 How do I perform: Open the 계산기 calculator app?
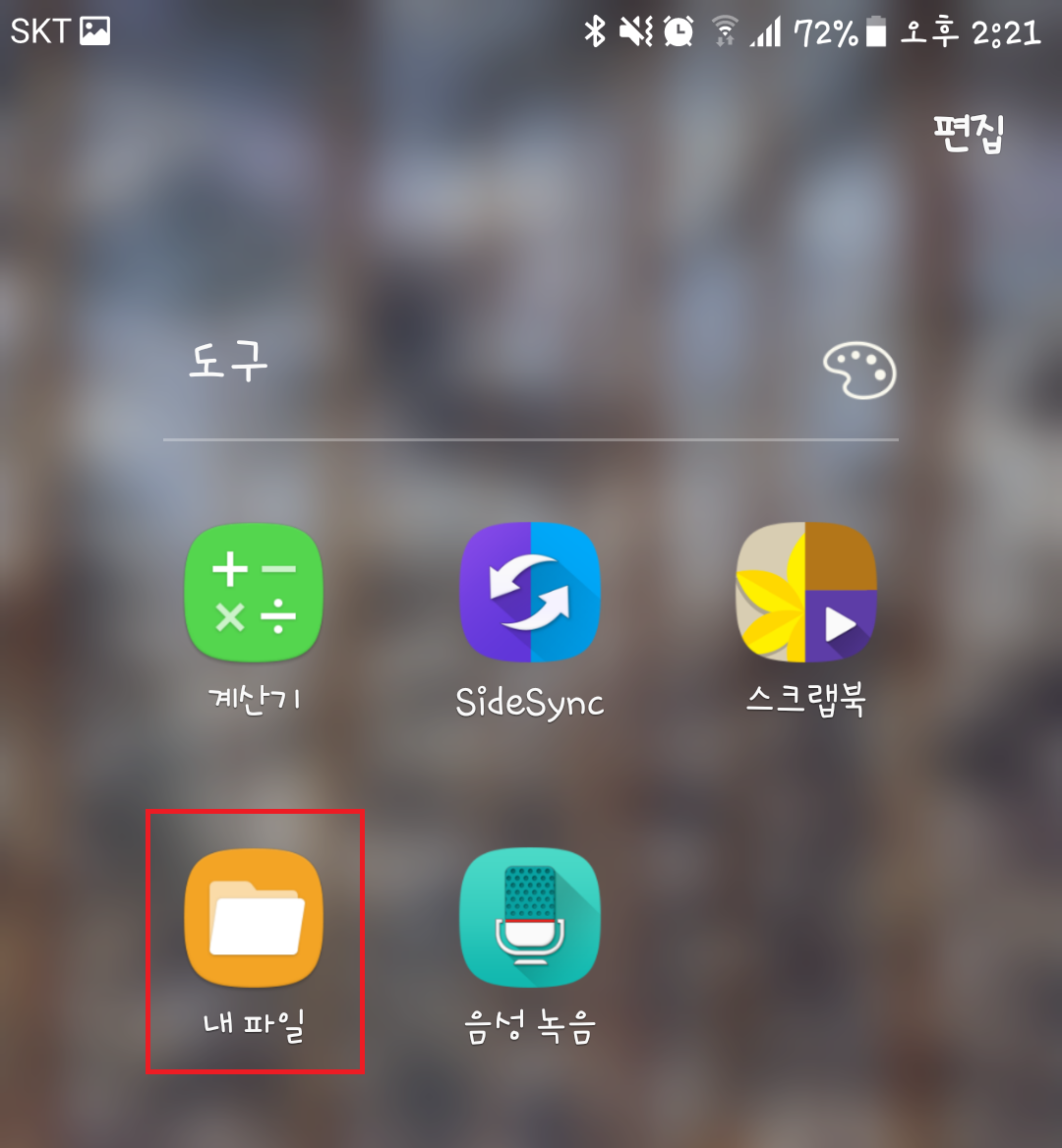click(254, 594)
